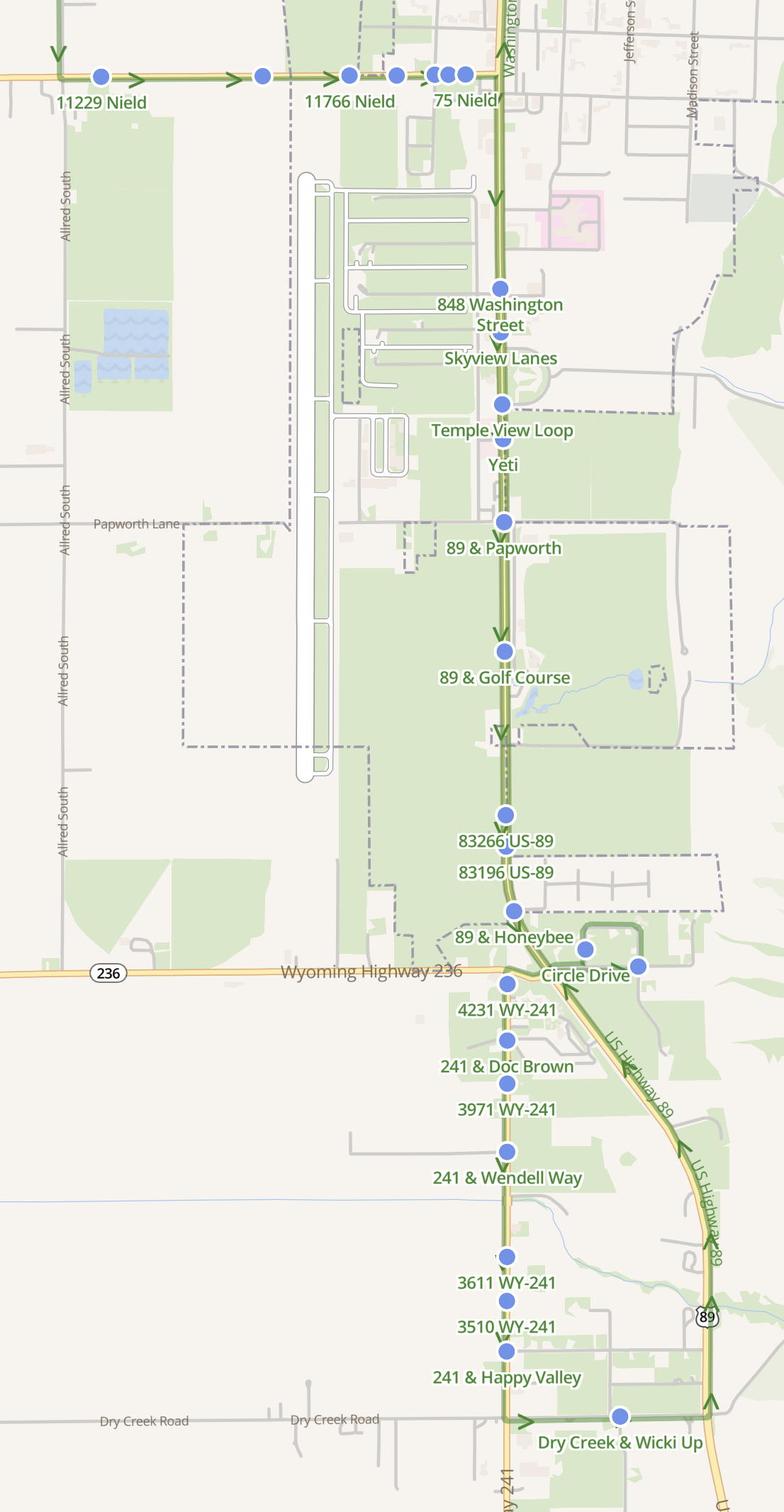This screenshot has height=1512, width=784.
Task: Tap the 89 & Papworth stop
Action: click(x=504, y=523)
